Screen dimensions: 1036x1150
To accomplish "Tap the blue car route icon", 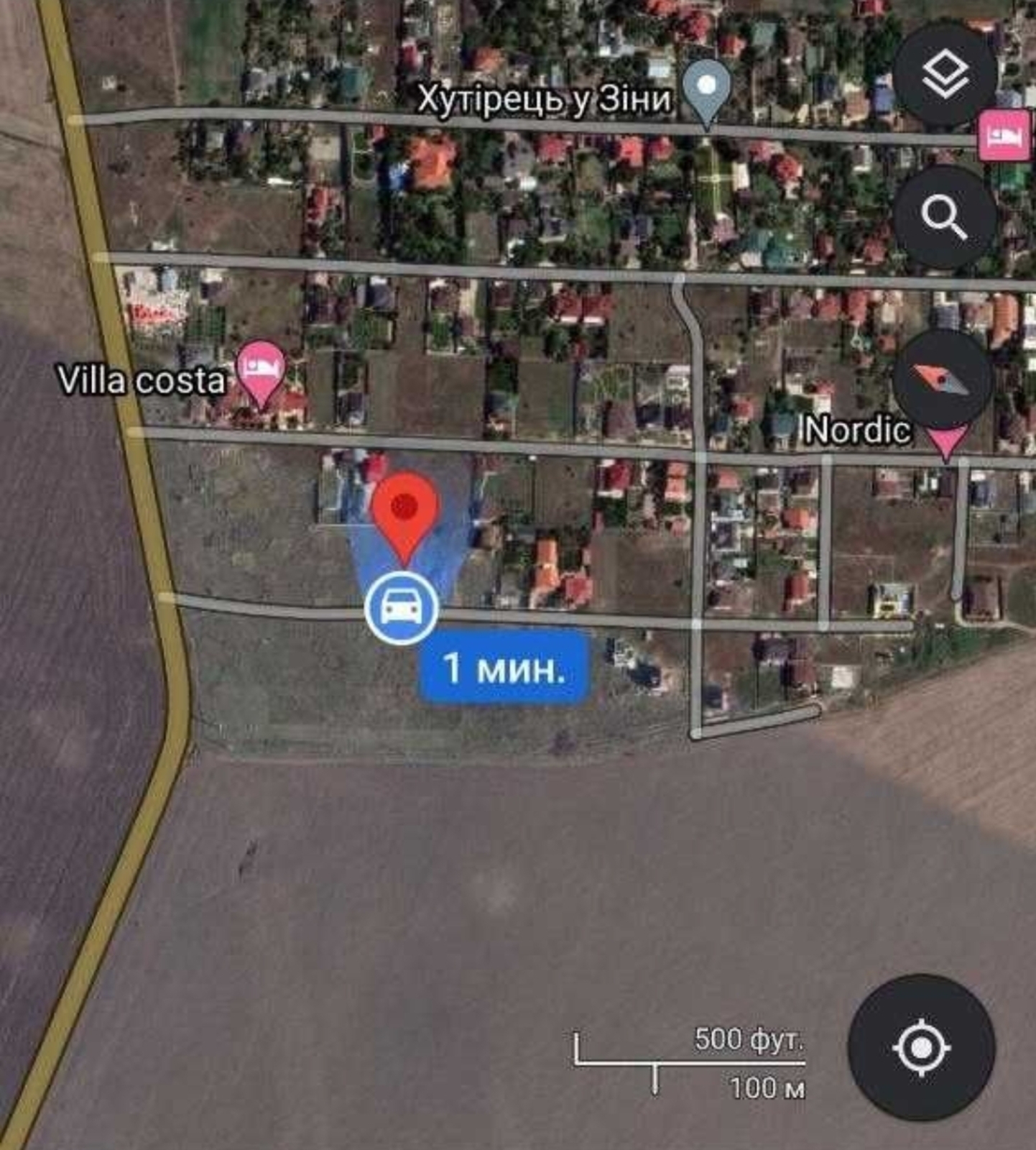I will [x=401, y=608].
